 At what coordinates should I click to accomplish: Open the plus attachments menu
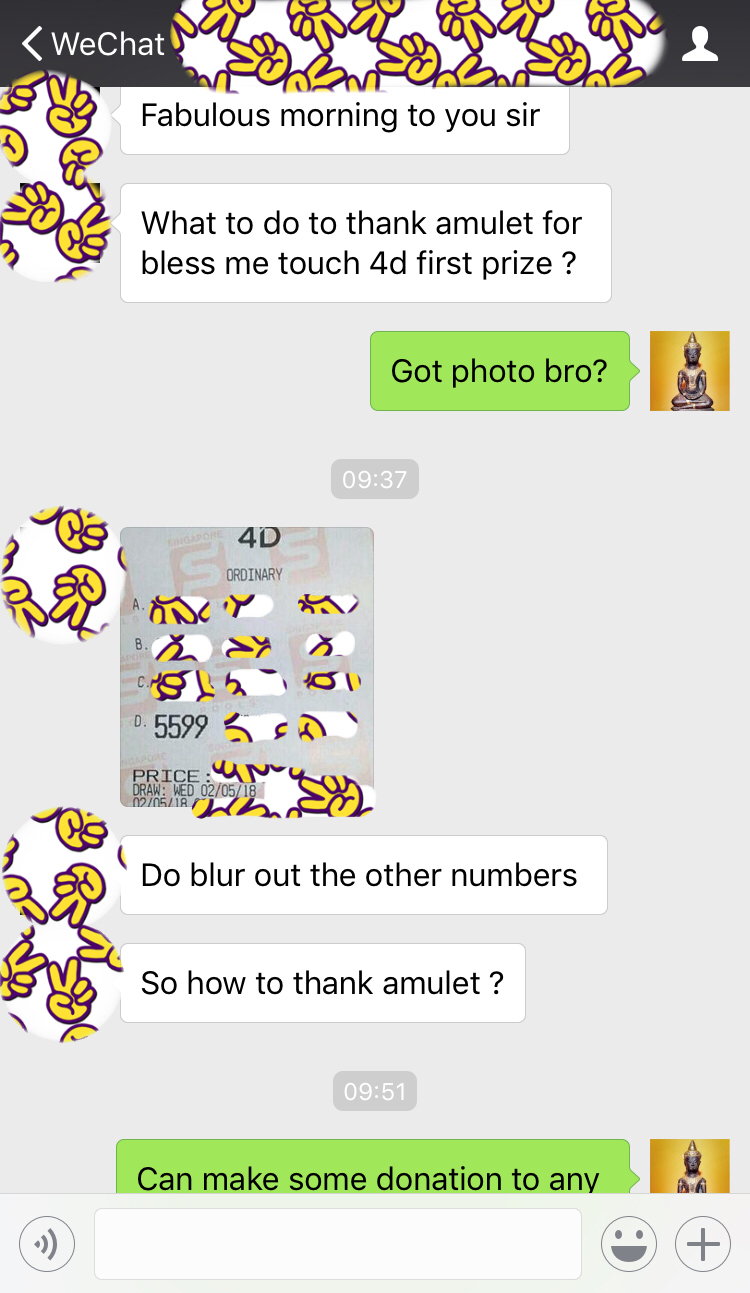703,1244
